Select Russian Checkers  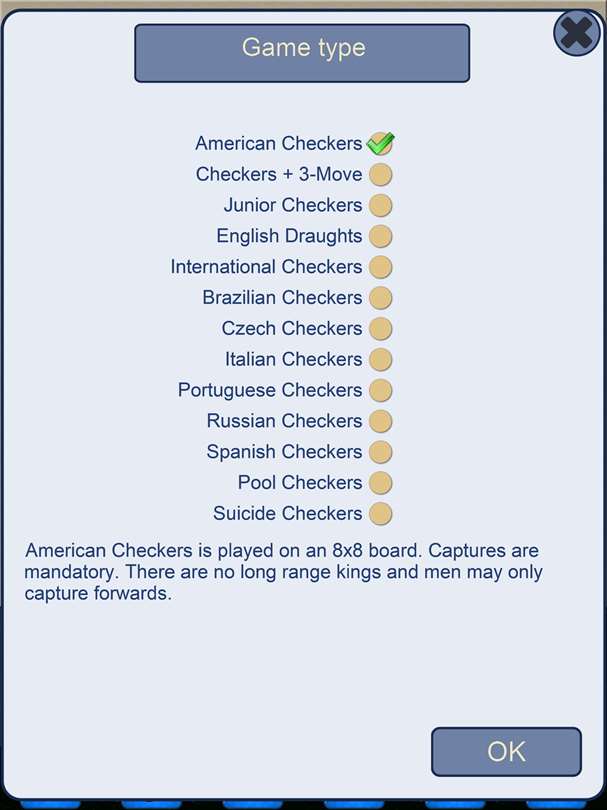pos(380,421)
